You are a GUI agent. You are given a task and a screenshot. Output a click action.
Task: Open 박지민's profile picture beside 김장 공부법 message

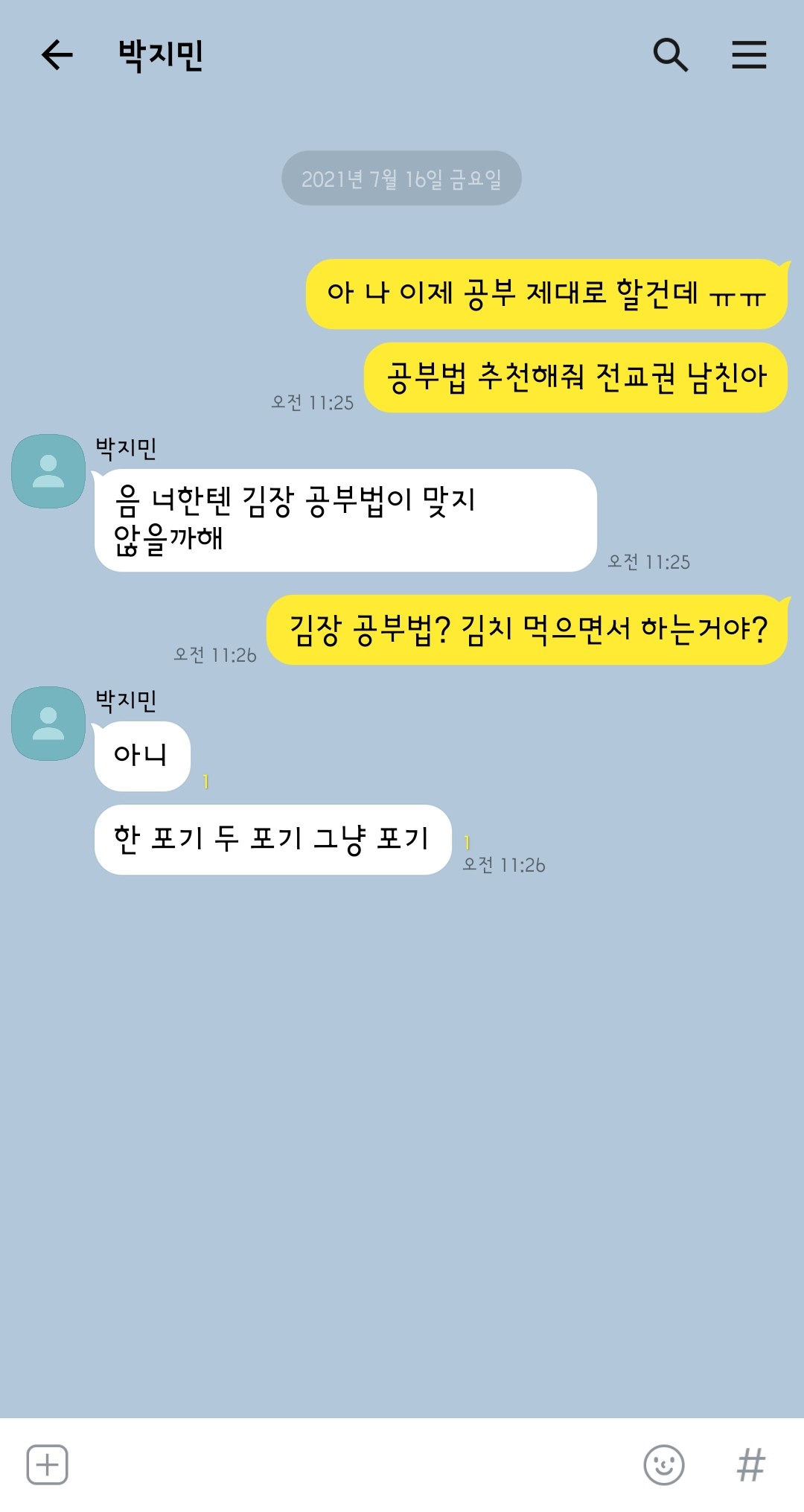[x=48, y=471]
